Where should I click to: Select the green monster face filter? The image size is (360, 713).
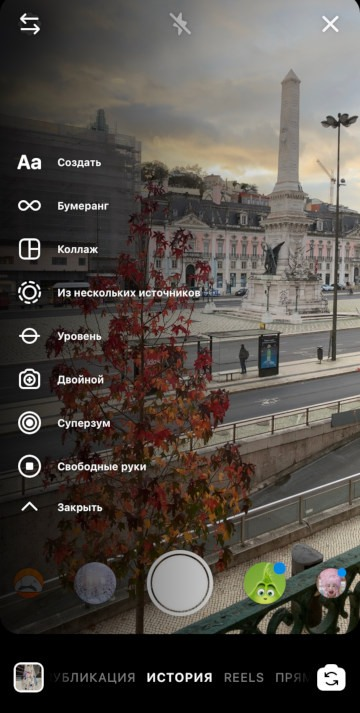tap(265, 583)
